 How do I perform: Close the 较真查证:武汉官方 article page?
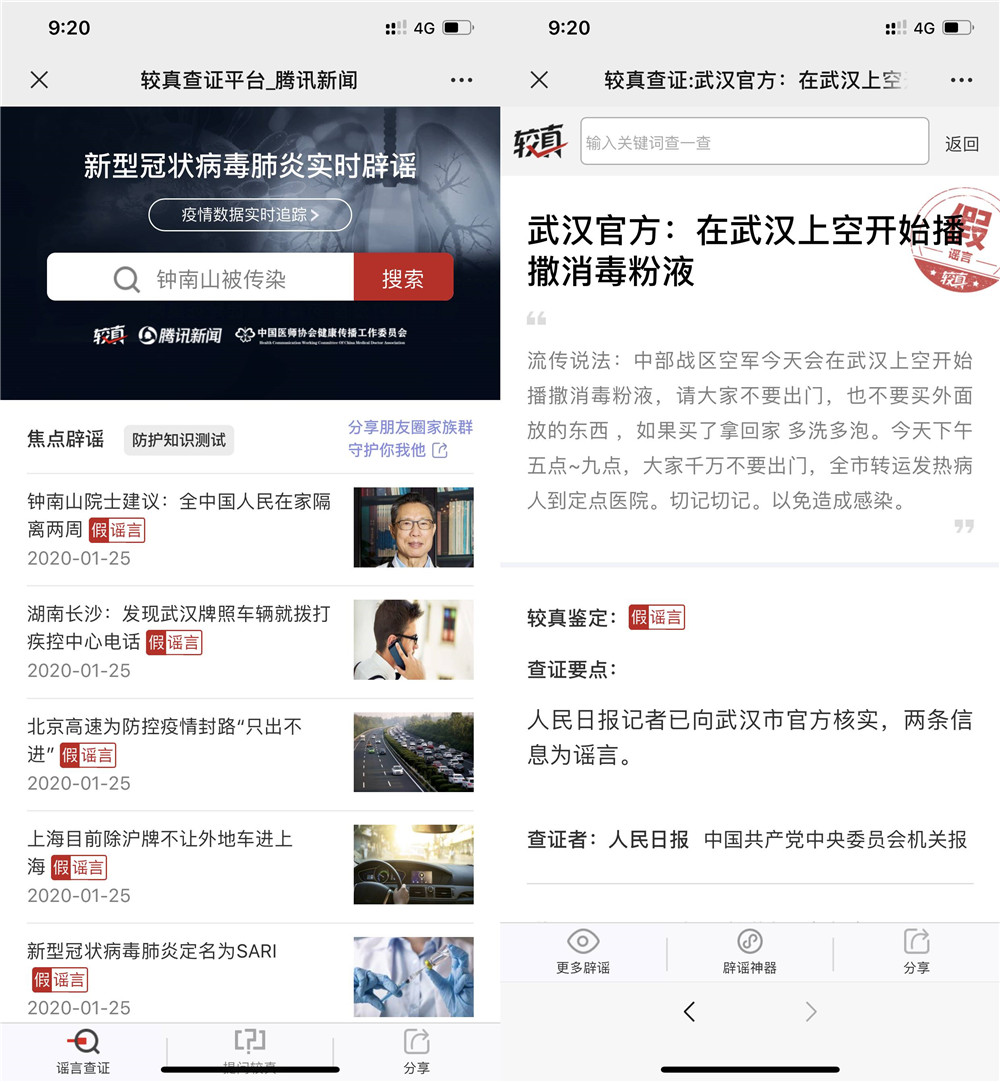tap(539, 80)
